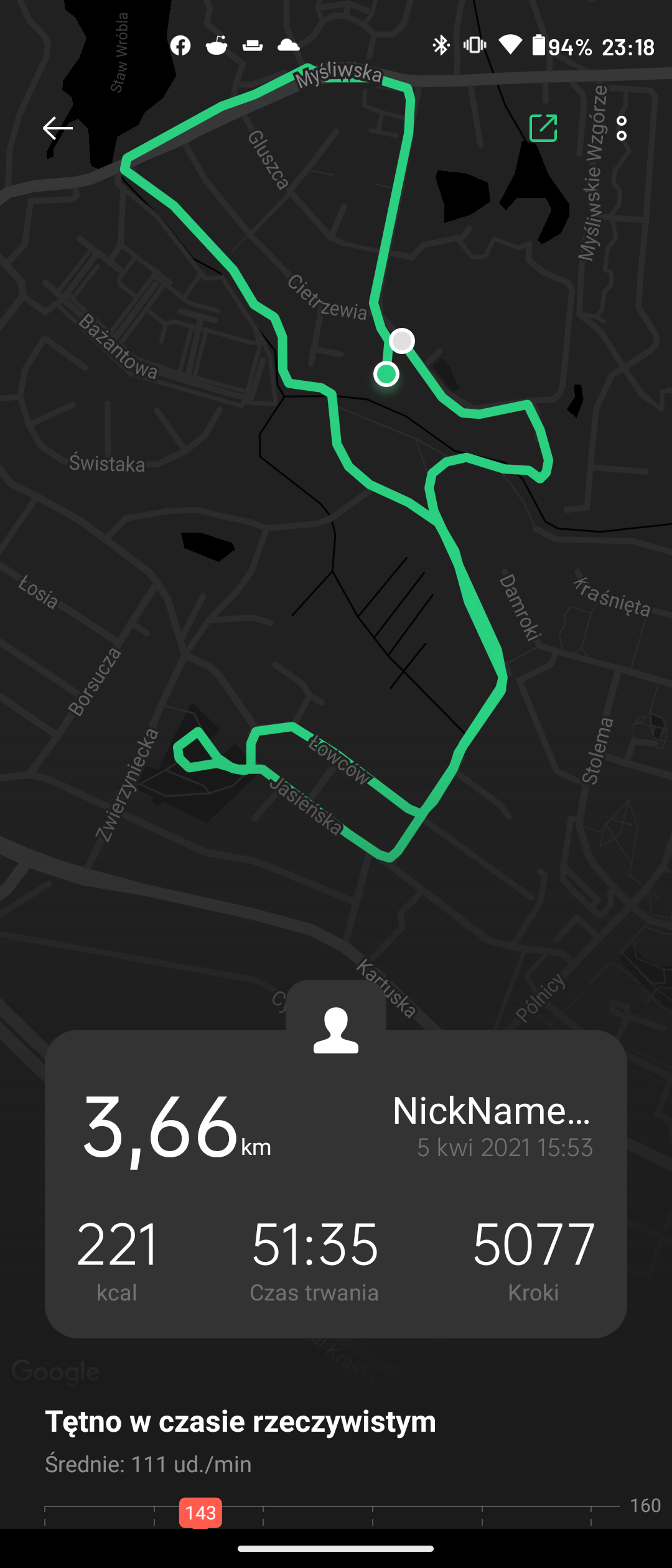Open the three-dot overflow menu
This screenshot has height=1568, width=672.
(621, 128)
